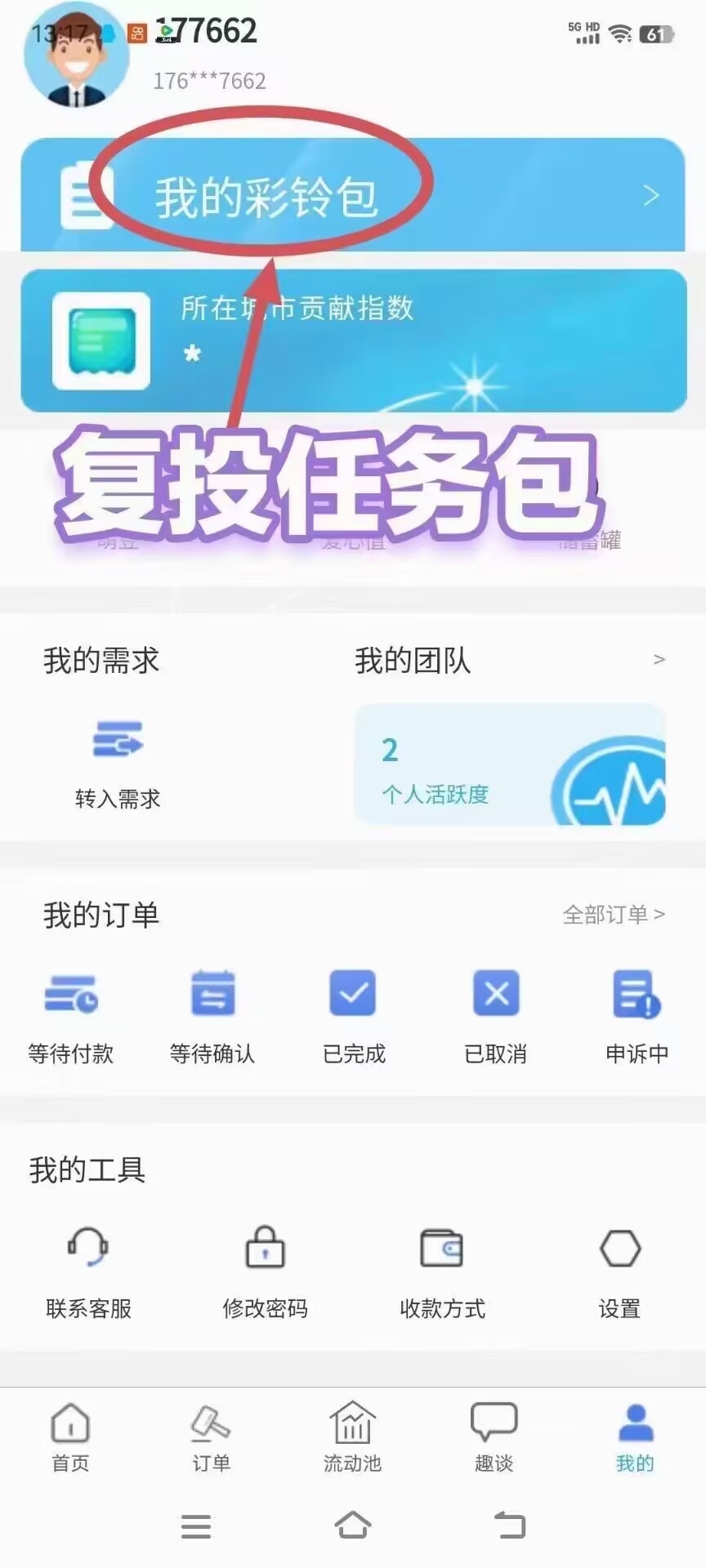Screen dimensions: 706x1568
Task: Open 转入需求
Action: (118, 761)
